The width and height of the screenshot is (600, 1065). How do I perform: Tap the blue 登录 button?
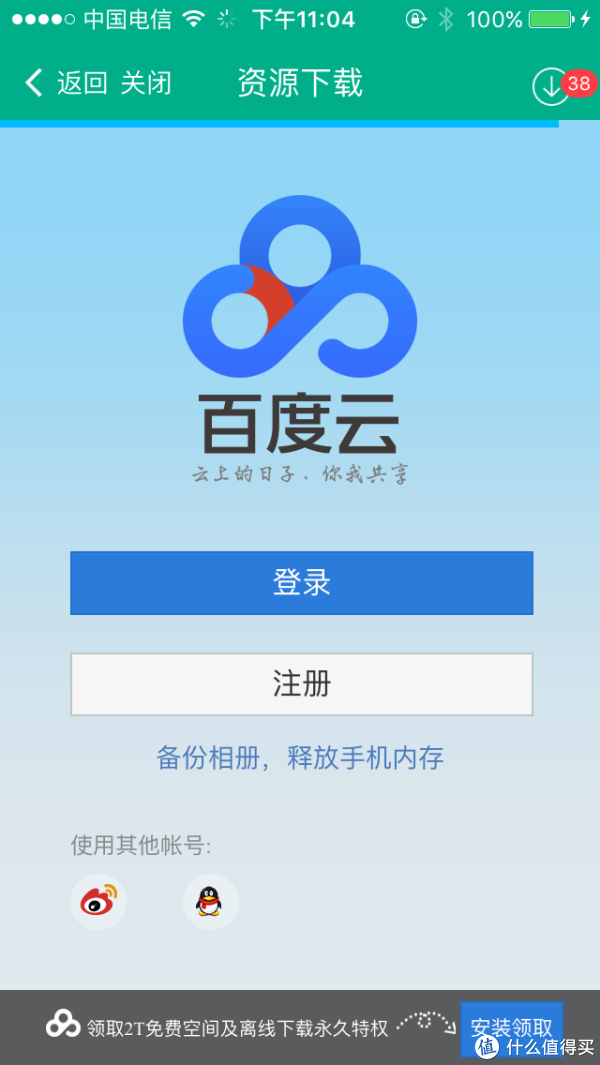(x=302, y=583)
